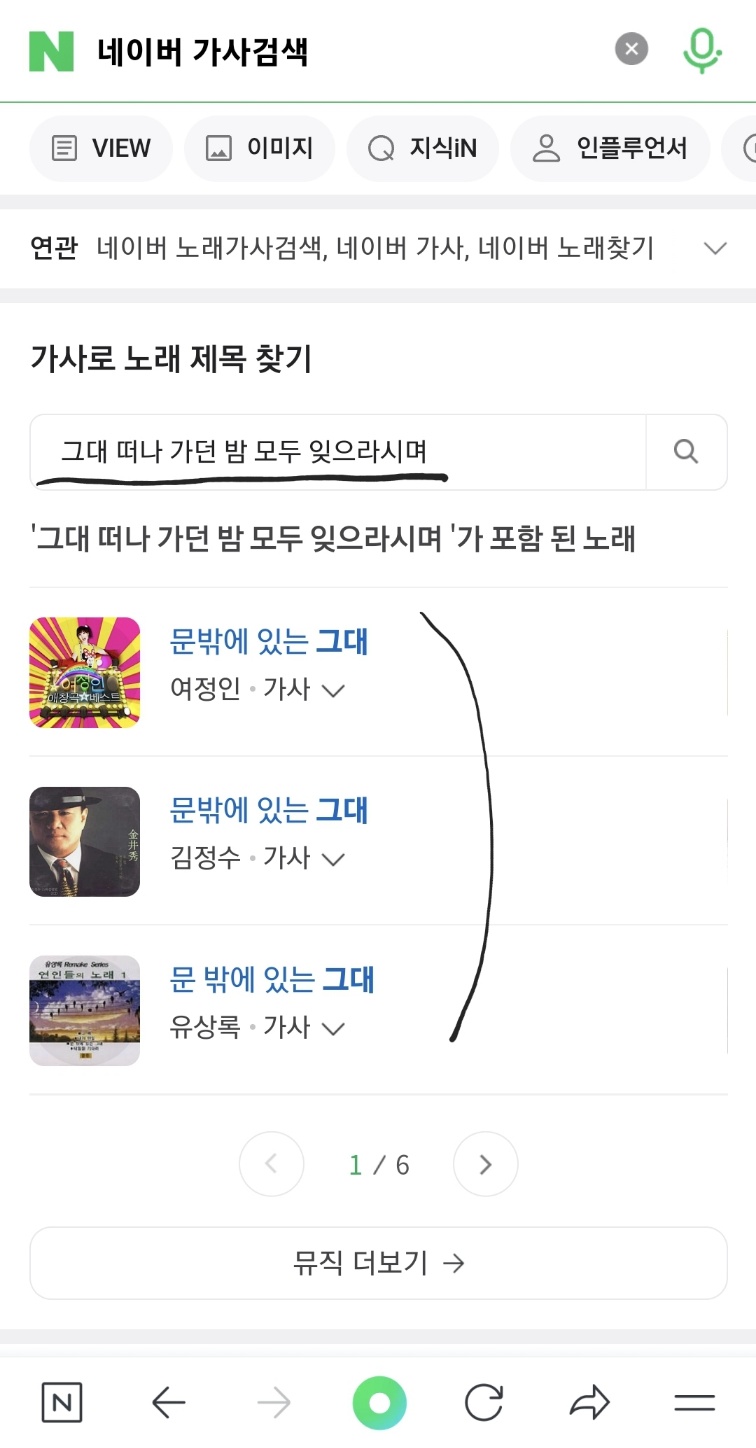
Task: Start a voice search with the microphone
Action: [702, 49]
